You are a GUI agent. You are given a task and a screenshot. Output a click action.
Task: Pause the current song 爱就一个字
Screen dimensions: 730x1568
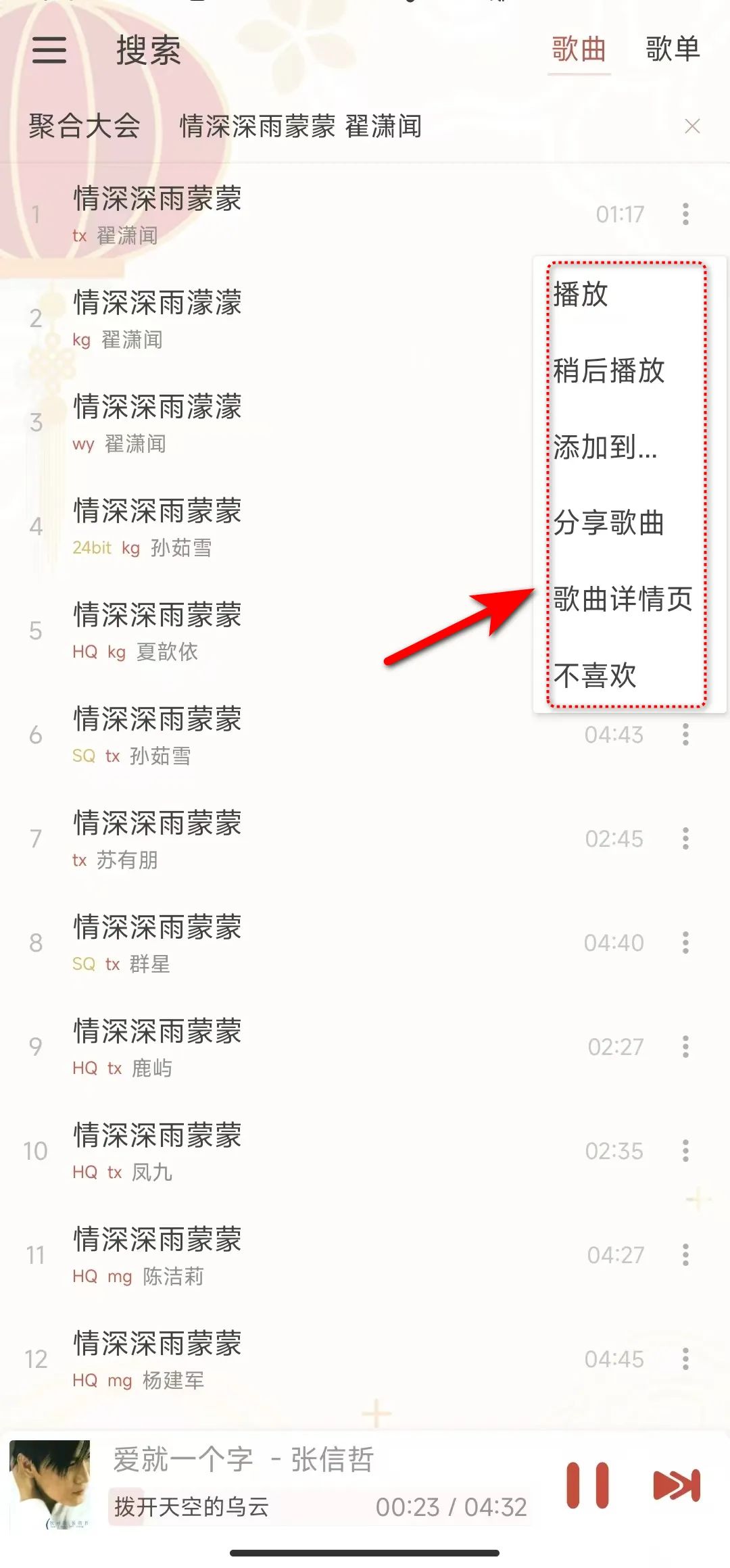point(587,1486)
